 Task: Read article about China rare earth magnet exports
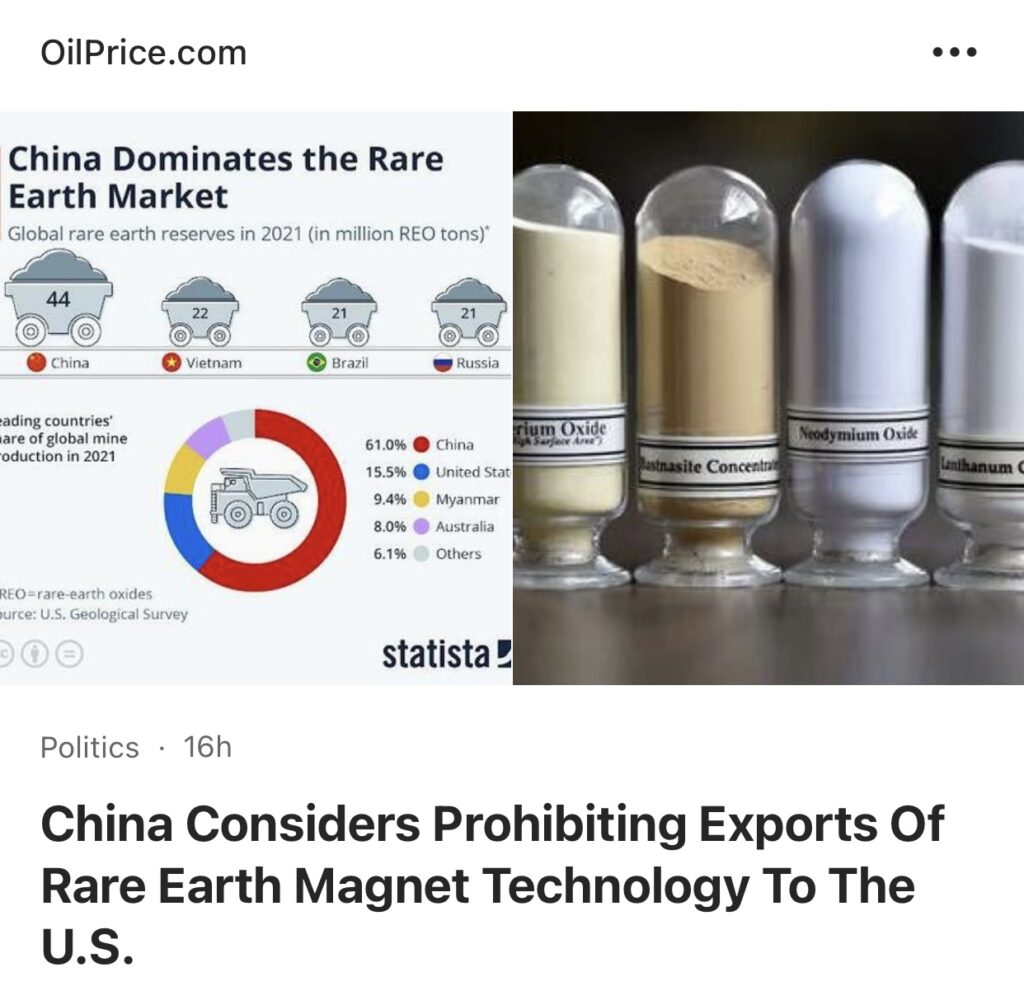[492, 885]
